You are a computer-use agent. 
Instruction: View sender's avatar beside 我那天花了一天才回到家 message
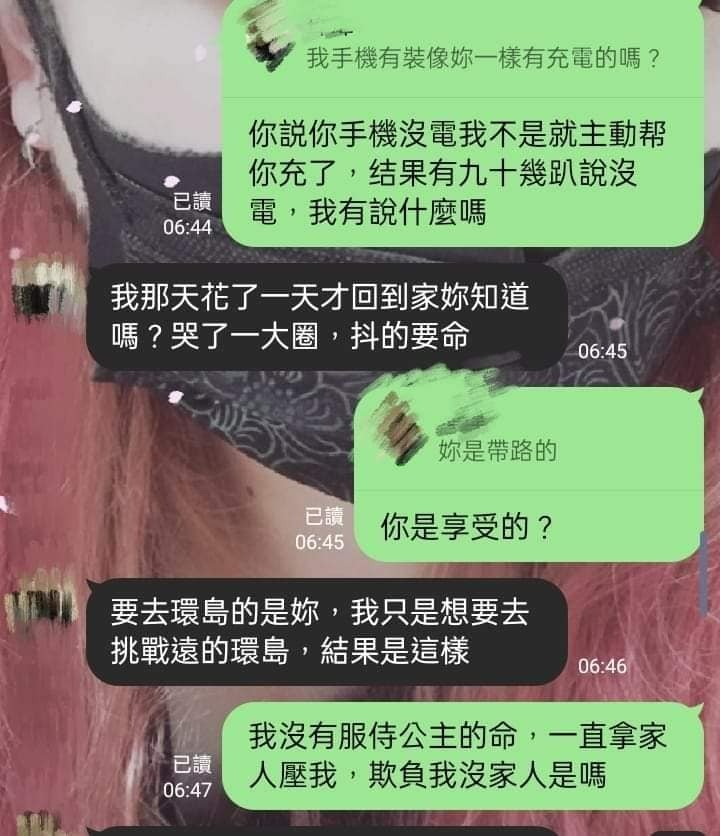click(x=43, y=288)
